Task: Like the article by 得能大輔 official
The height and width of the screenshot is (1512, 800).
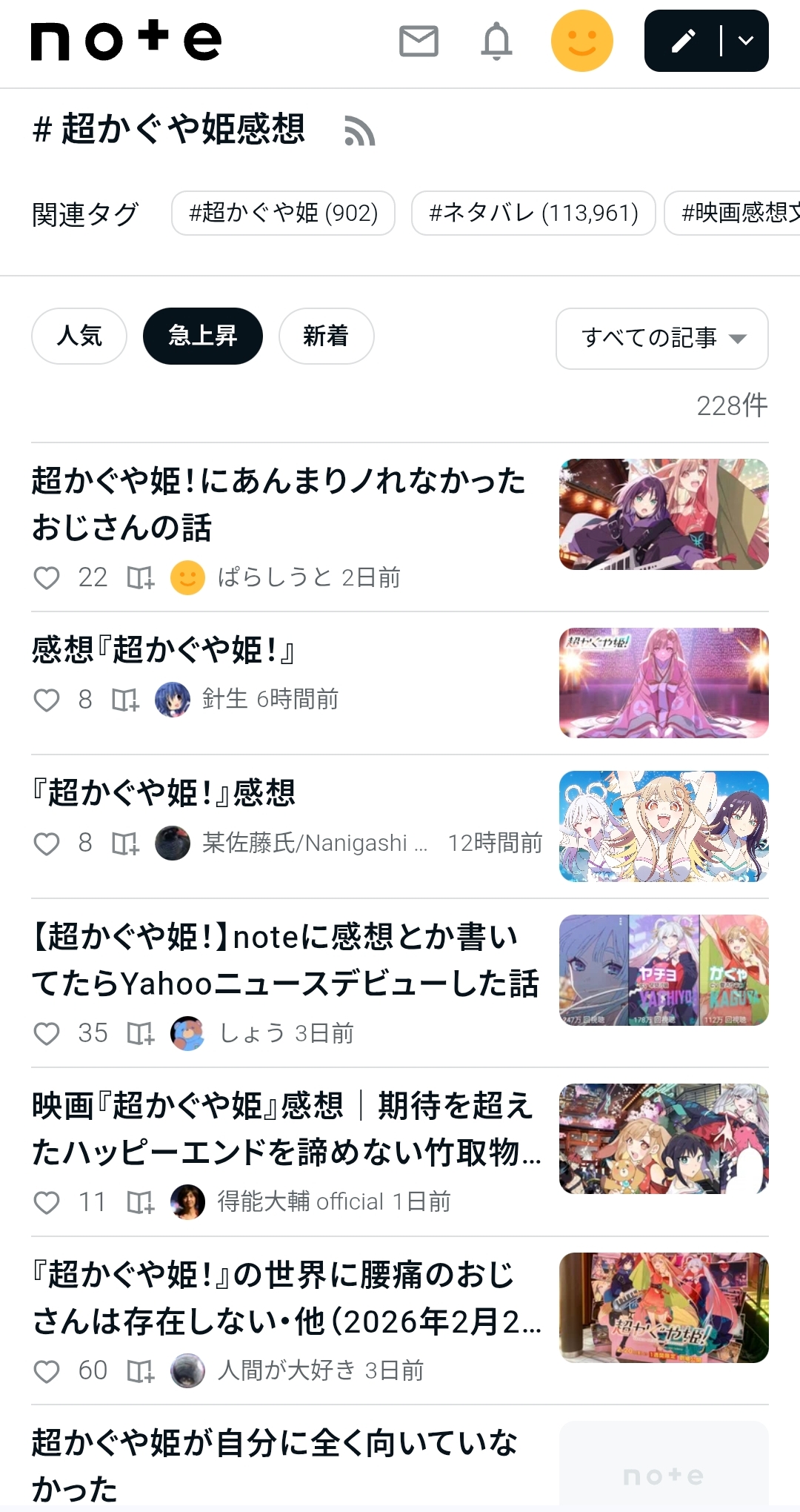Action: tap(47, 1202)
